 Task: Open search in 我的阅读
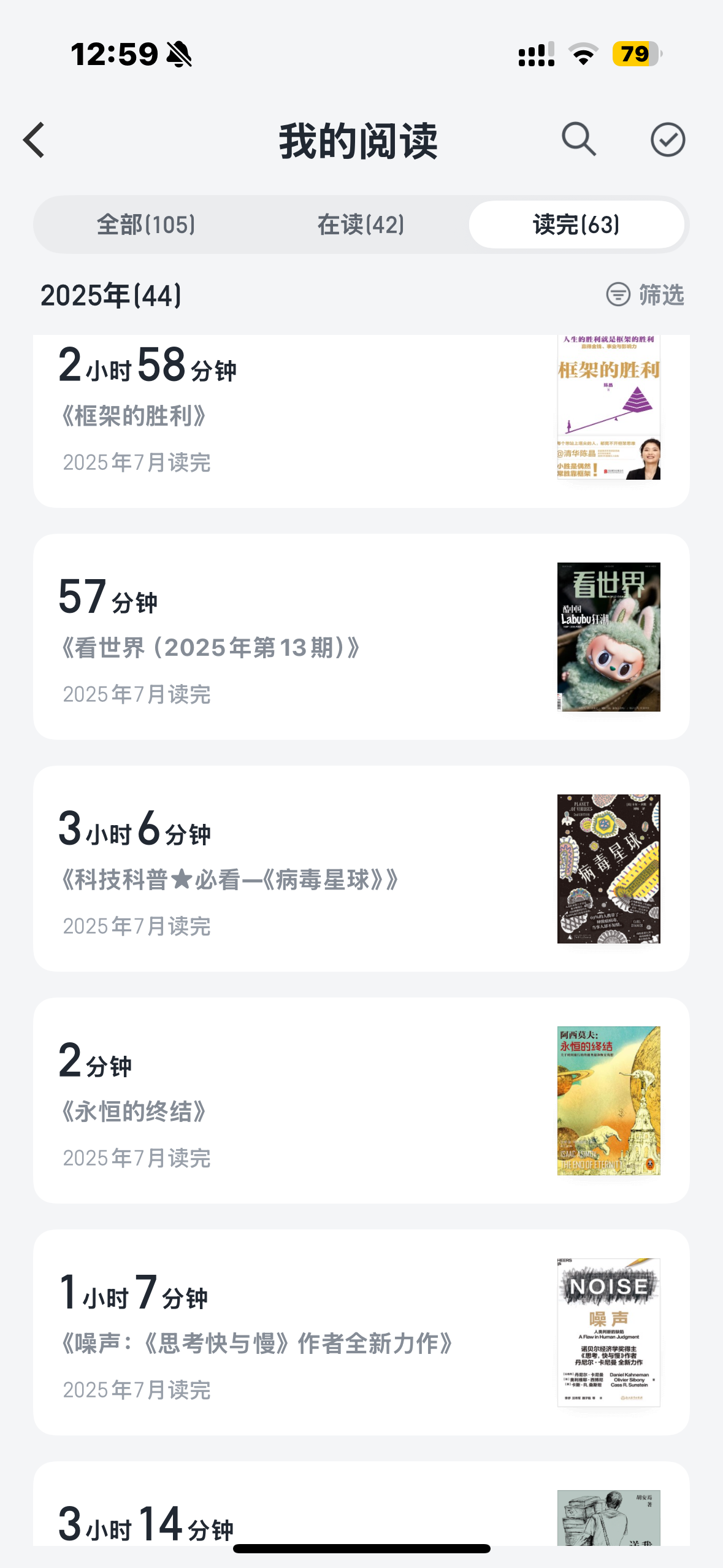(578, 140)
